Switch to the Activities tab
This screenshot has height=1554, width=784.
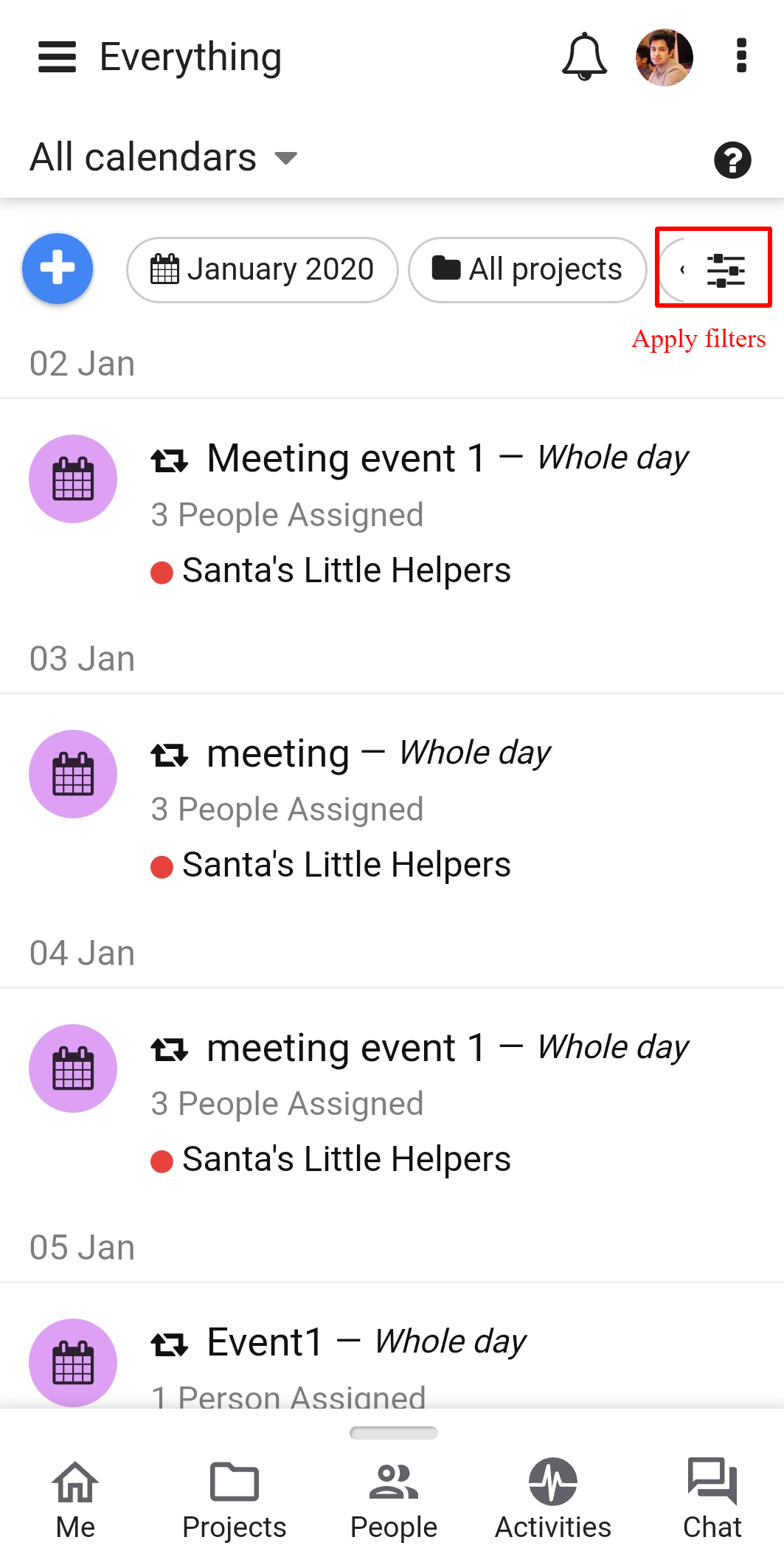click(x=553, y=1499)
